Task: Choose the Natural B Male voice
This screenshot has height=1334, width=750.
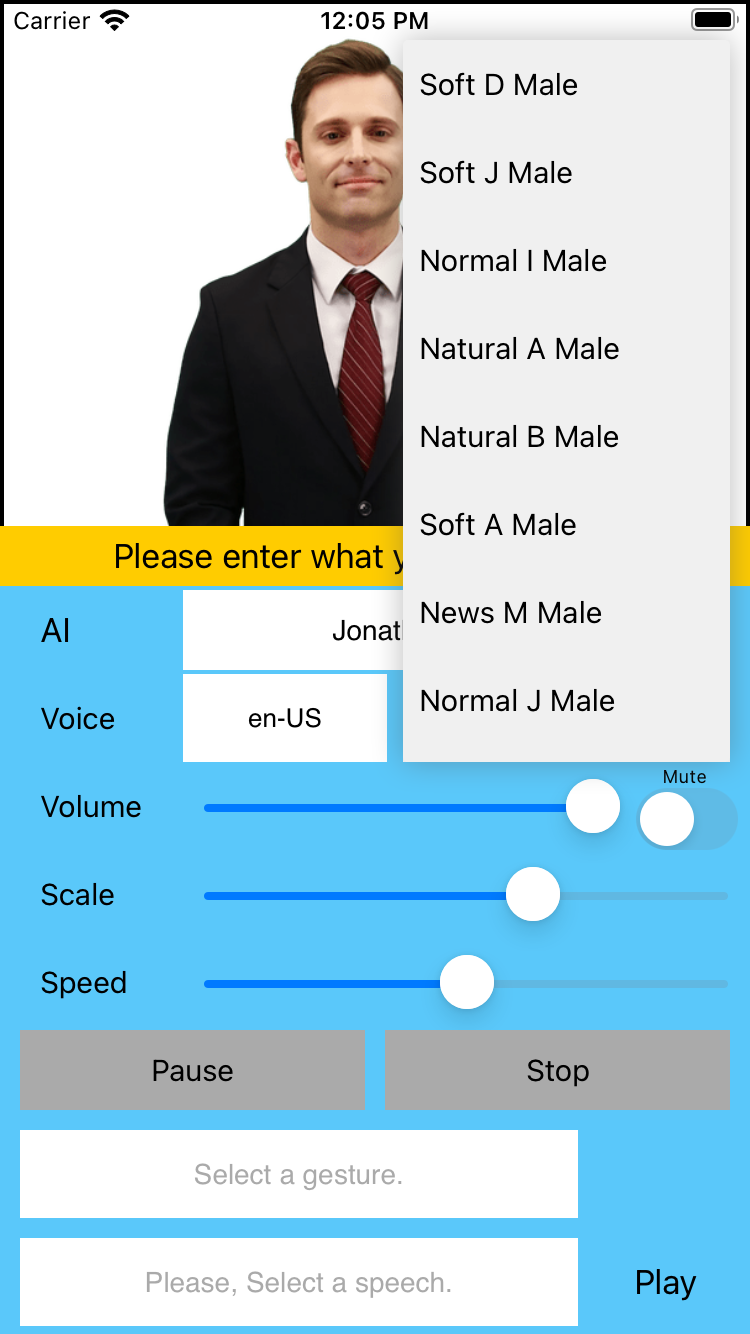Action: pos(566,437)
